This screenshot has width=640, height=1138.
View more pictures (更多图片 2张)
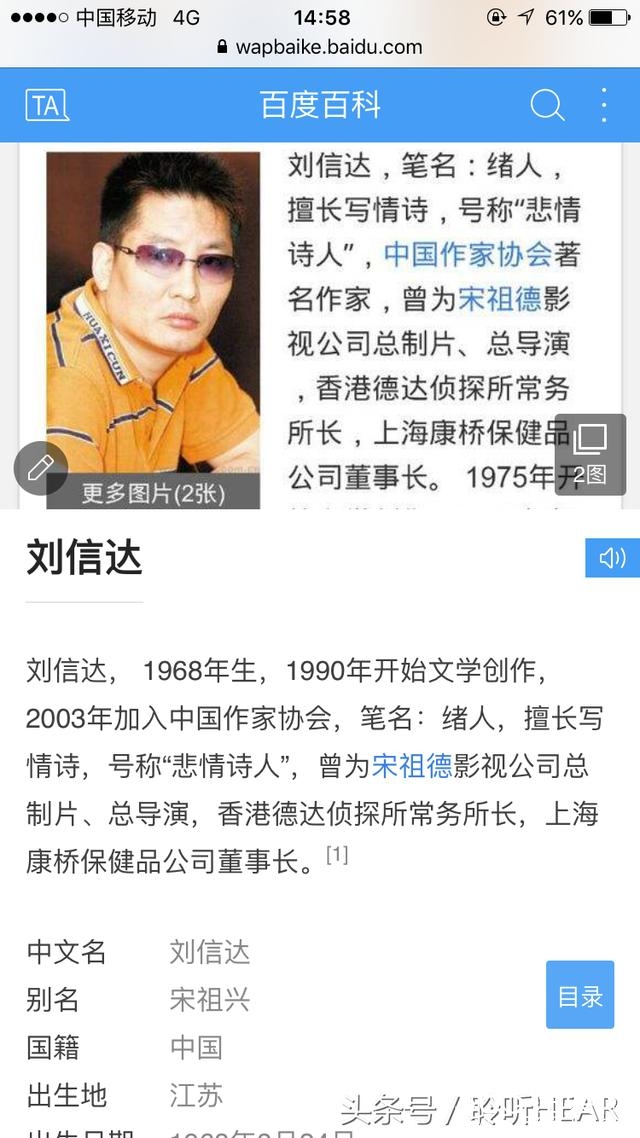tap(153, 493)
